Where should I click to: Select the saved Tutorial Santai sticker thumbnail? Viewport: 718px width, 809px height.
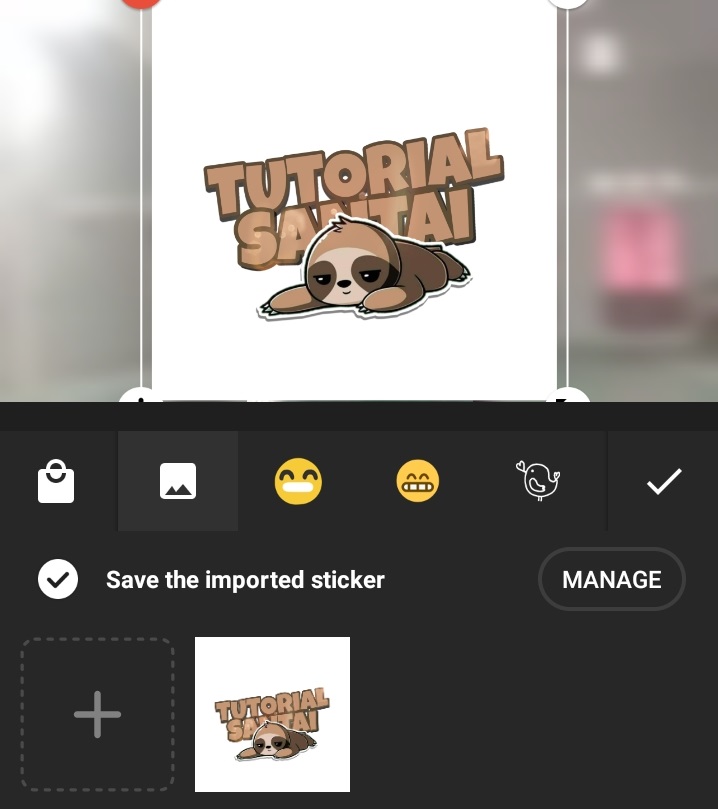pos(272,715)
